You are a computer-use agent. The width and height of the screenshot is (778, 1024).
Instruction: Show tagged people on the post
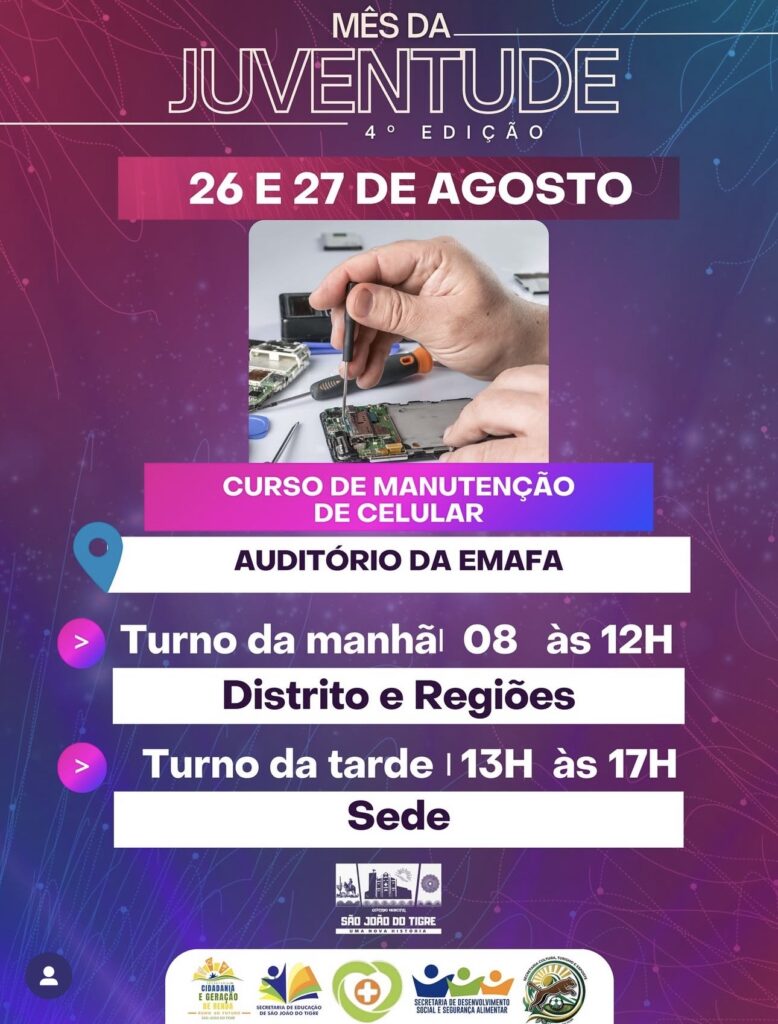[48, 976]
